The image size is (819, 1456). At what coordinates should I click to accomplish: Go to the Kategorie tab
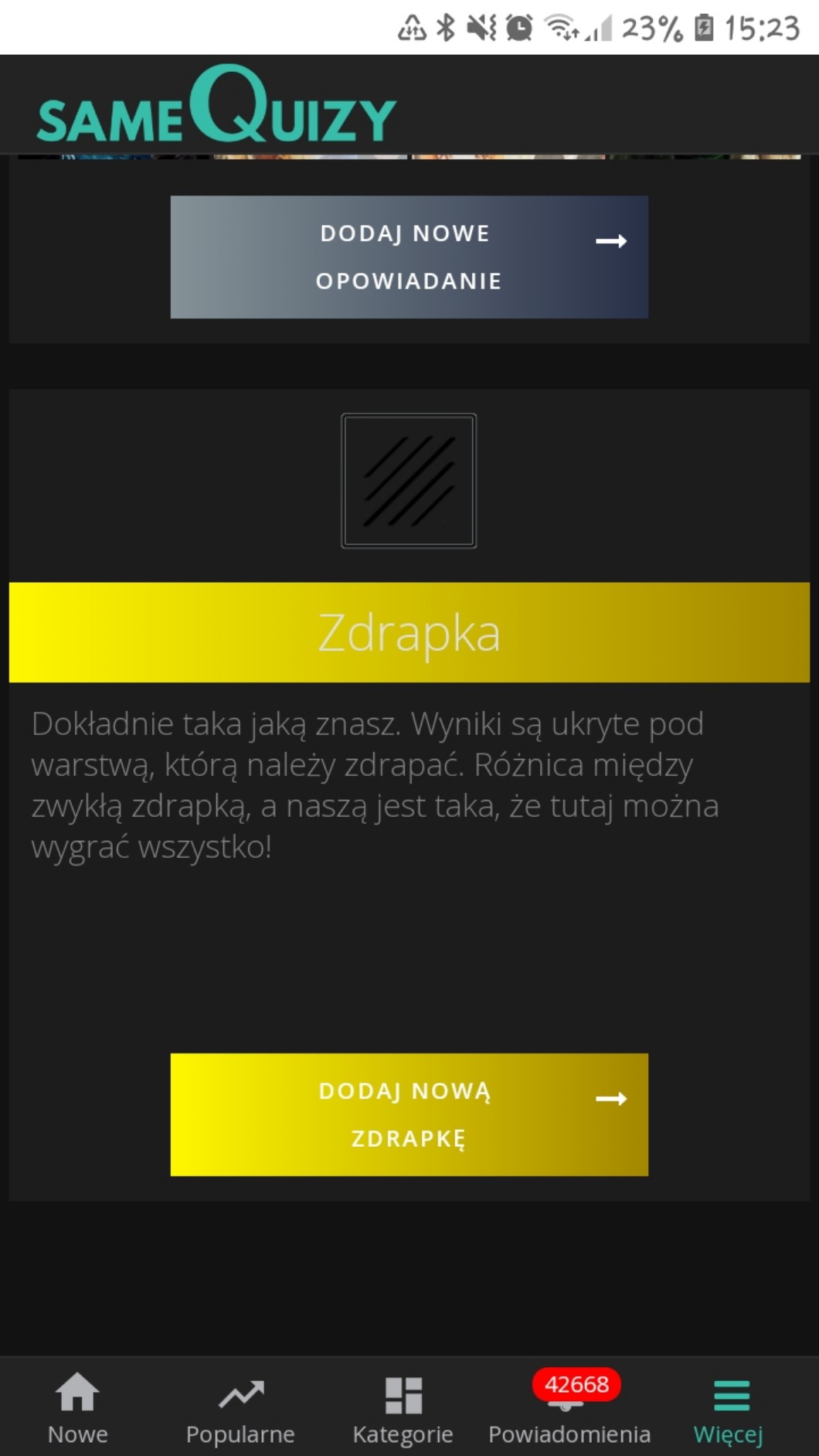click(403, 1408)
